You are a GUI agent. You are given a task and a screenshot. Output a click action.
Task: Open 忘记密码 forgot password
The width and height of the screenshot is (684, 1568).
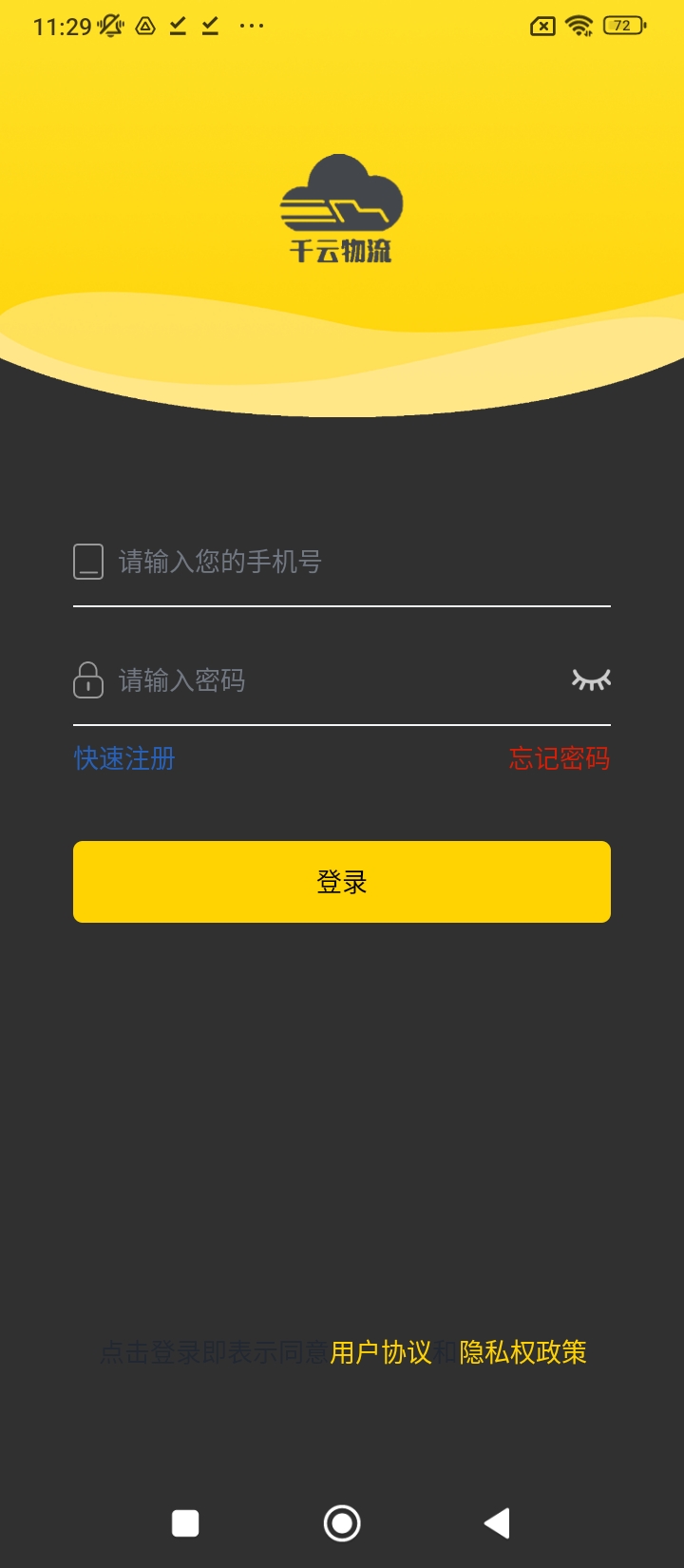[559, 758]
